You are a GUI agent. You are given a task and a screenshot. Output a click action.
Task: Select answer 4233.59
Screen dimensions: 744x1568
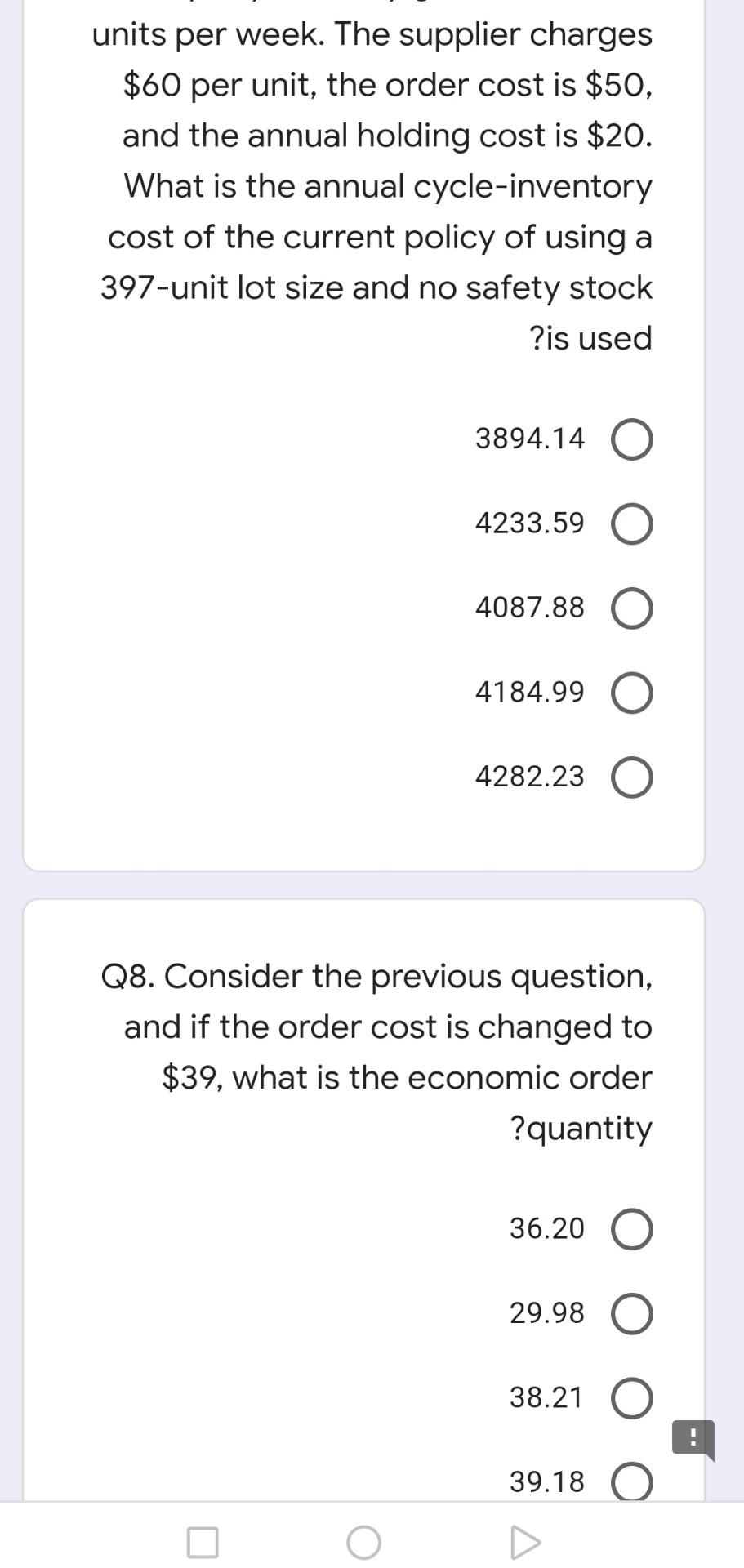[631, 524]
